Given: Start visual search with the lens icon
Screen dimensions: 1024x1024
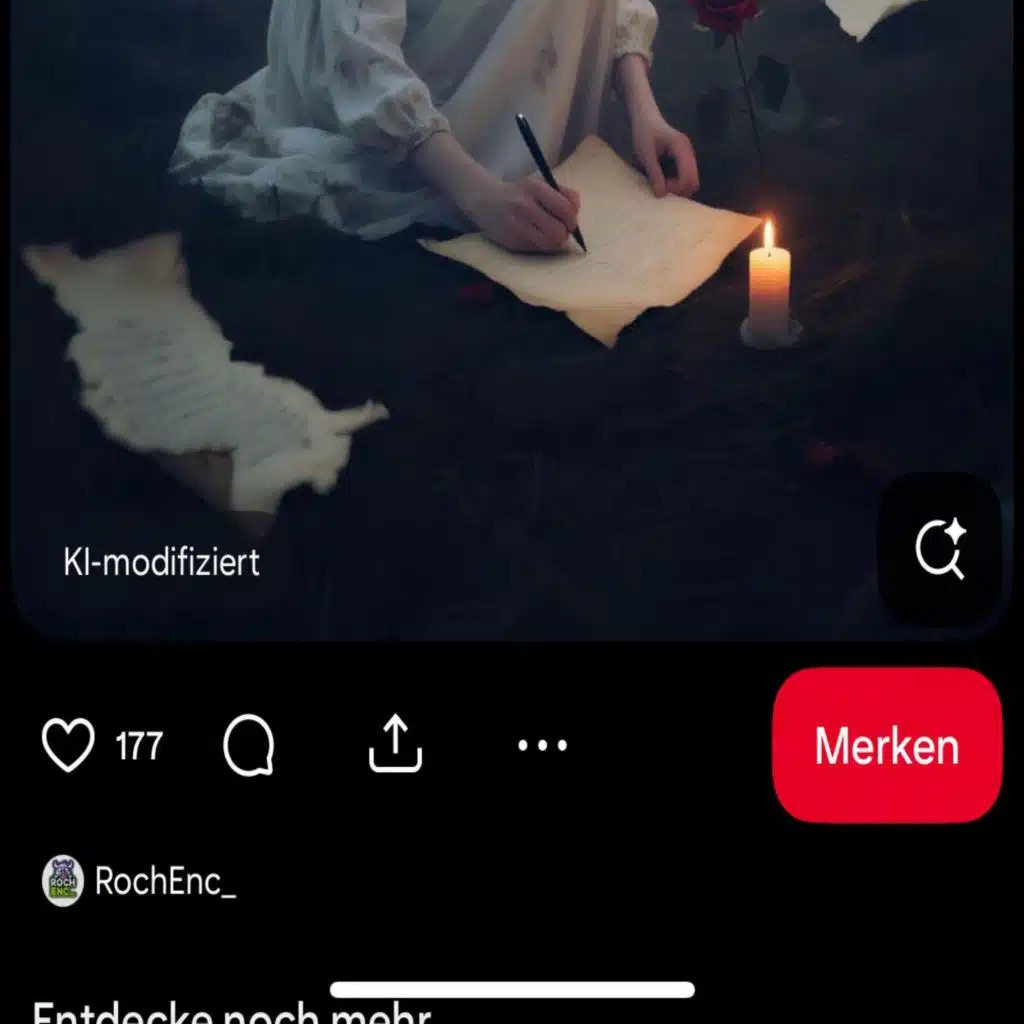Looking at the screenshot, I should pyautogui.click(x=940, y=549).
